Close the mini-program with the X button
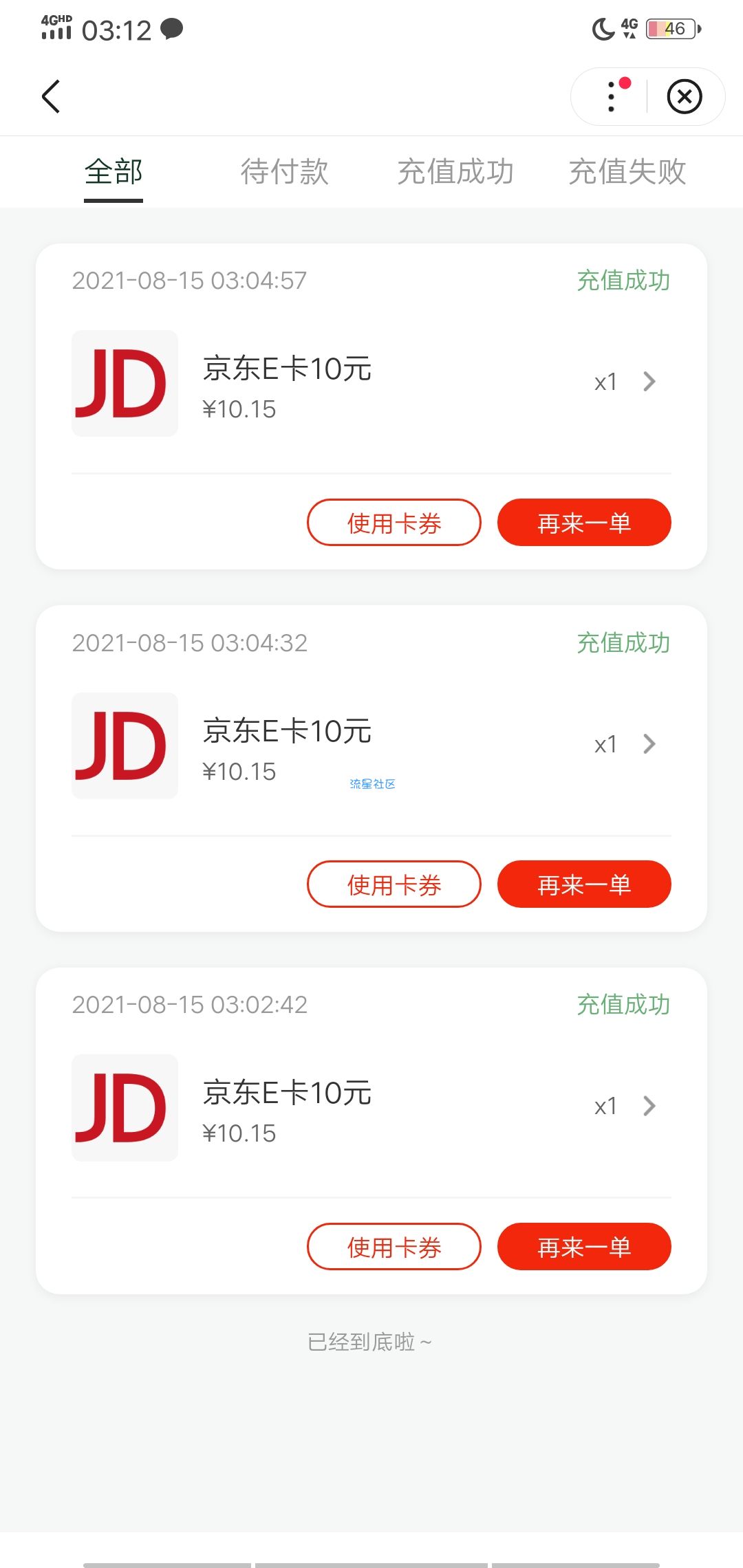This screenshot has width=743, height=1568. point(685,96)
